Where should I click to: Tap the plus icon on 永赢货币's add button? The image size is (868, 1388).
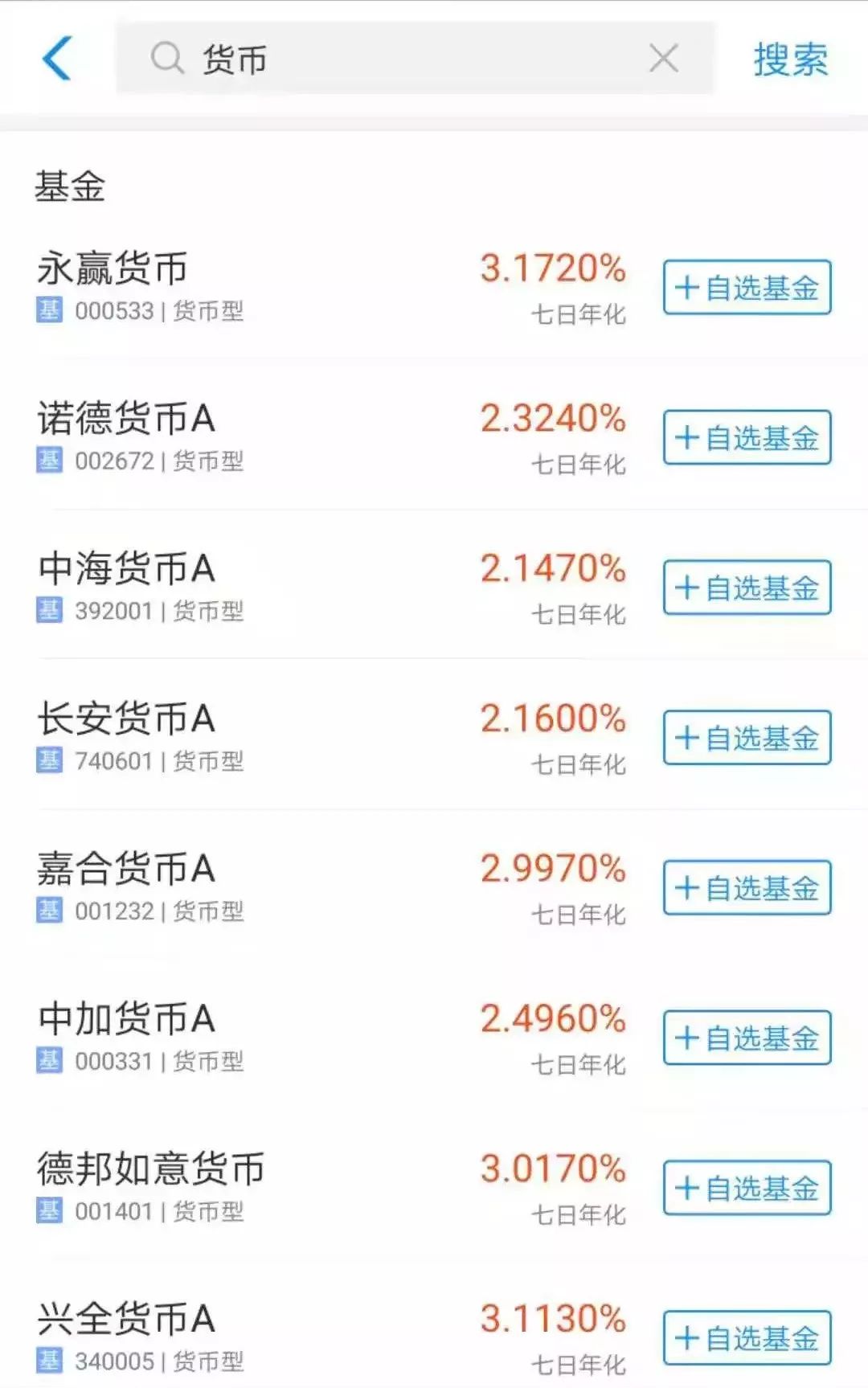pyautogui.click(x=687, y=288)
